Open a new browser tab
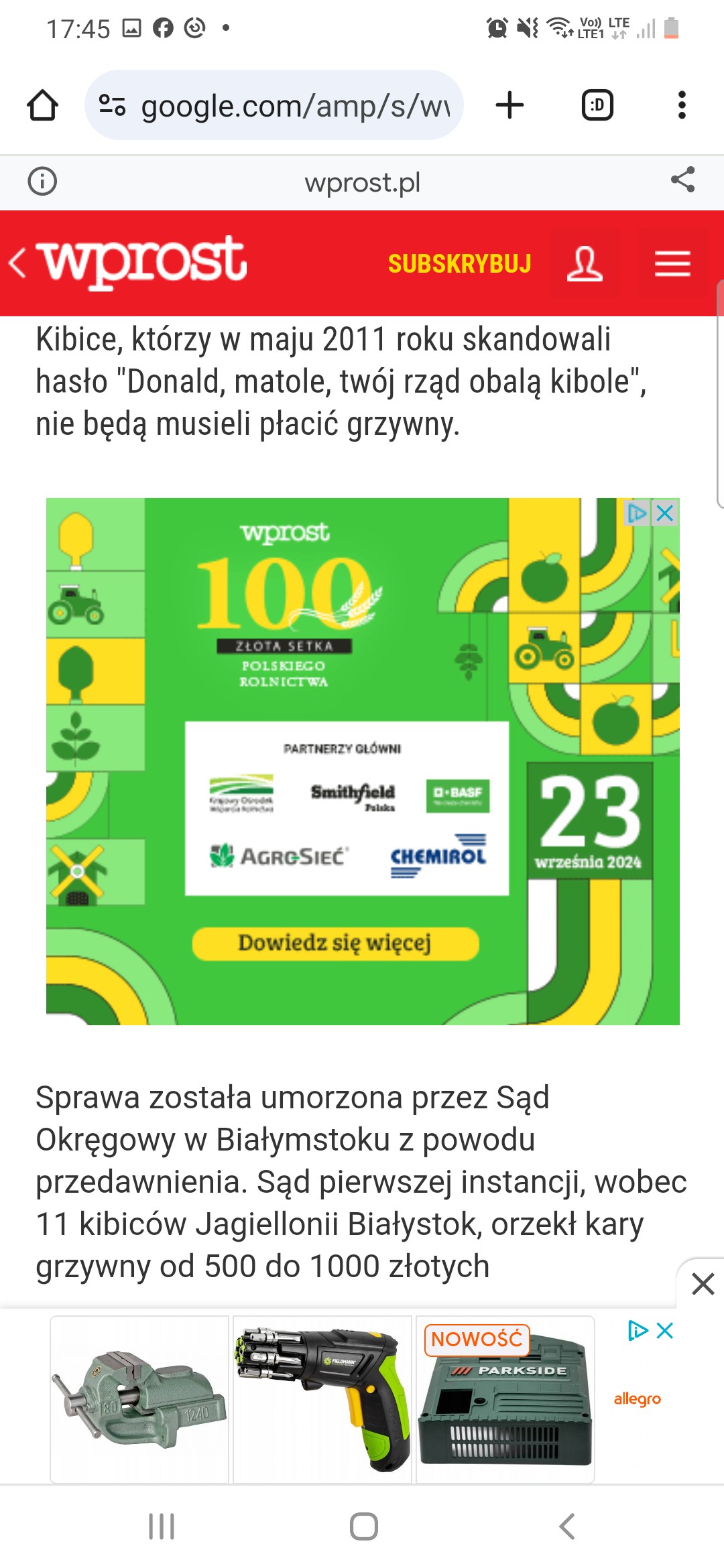Image resolution: width=724 pixels, height=1568 pixels. point(509,105)
